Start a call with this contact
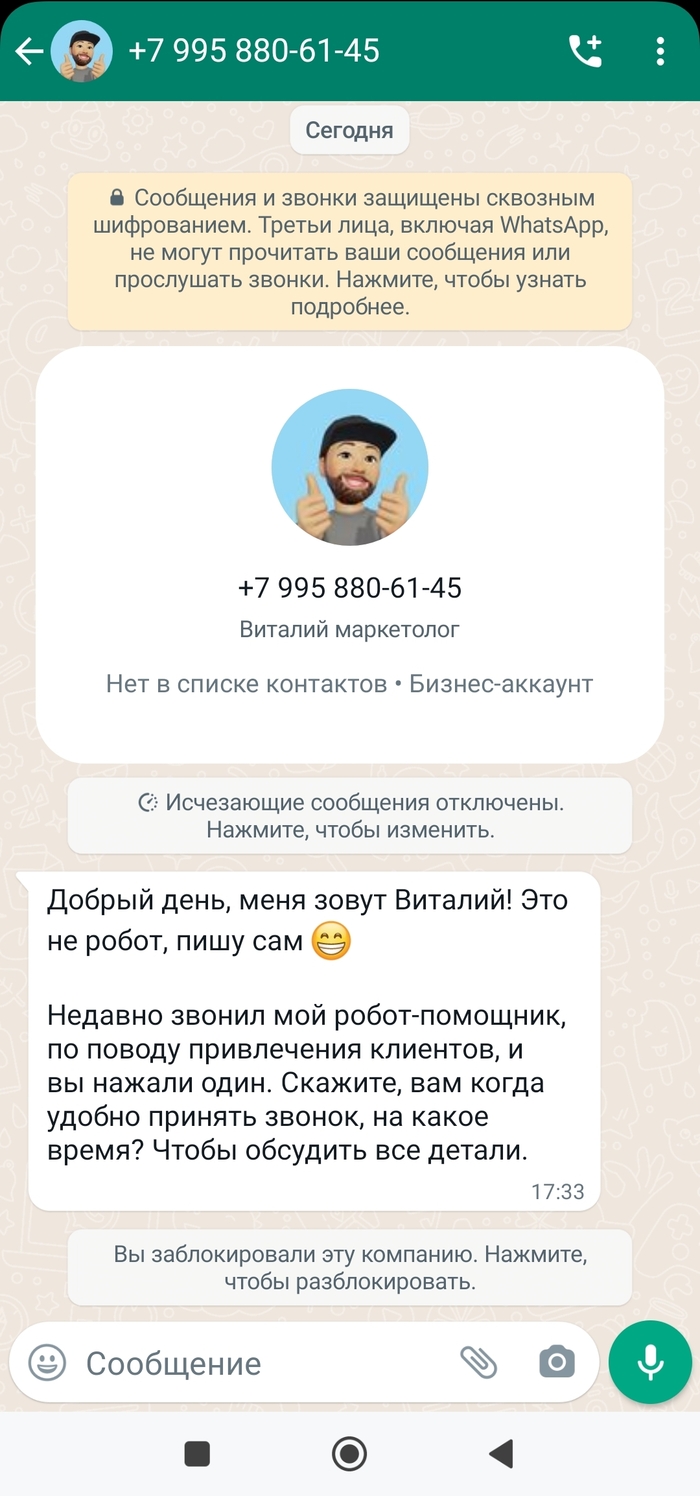 tap(585, 51)
